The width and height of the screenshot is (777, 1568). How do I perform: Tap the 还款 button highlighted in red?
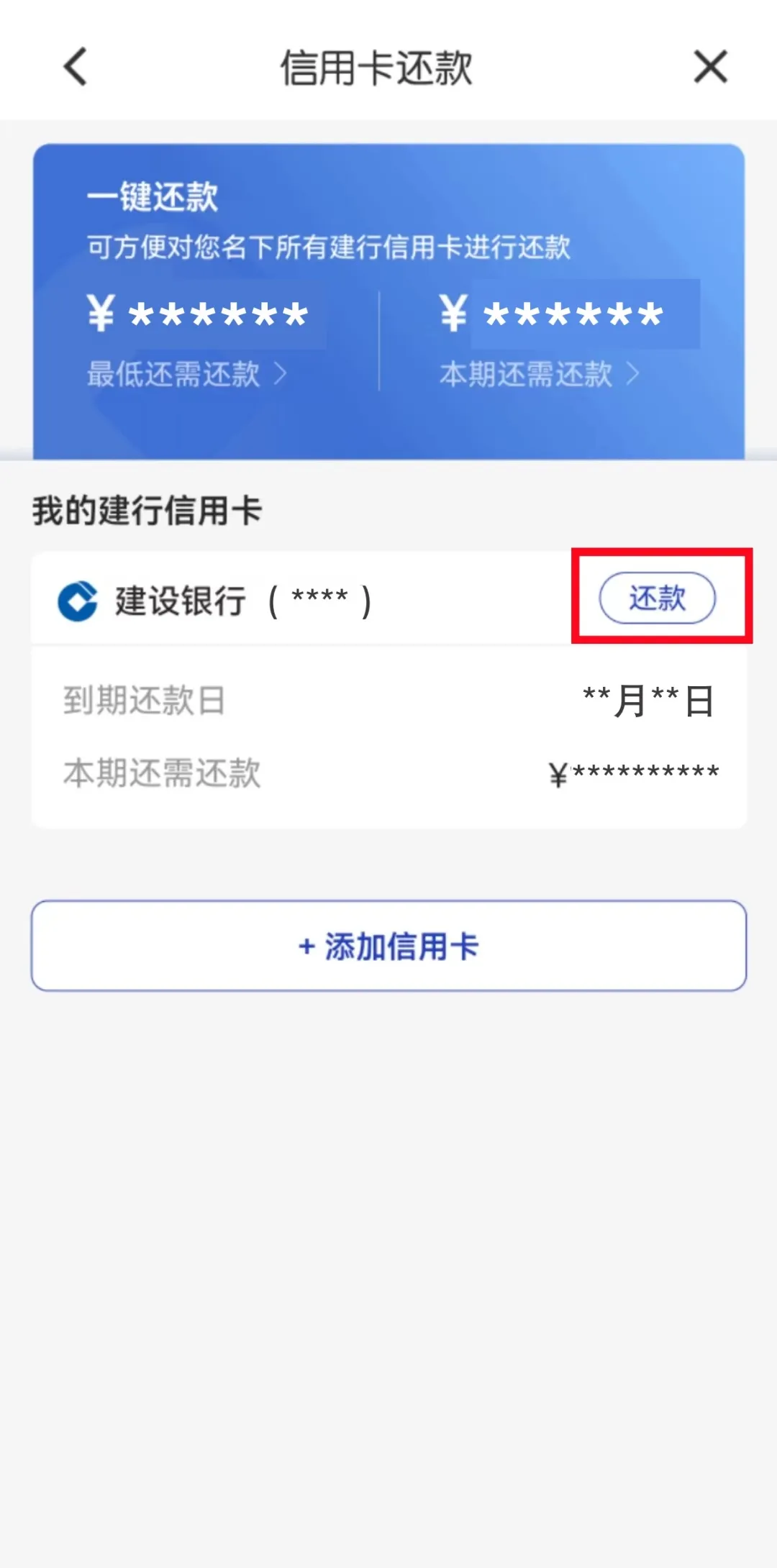tap(658, 598)
